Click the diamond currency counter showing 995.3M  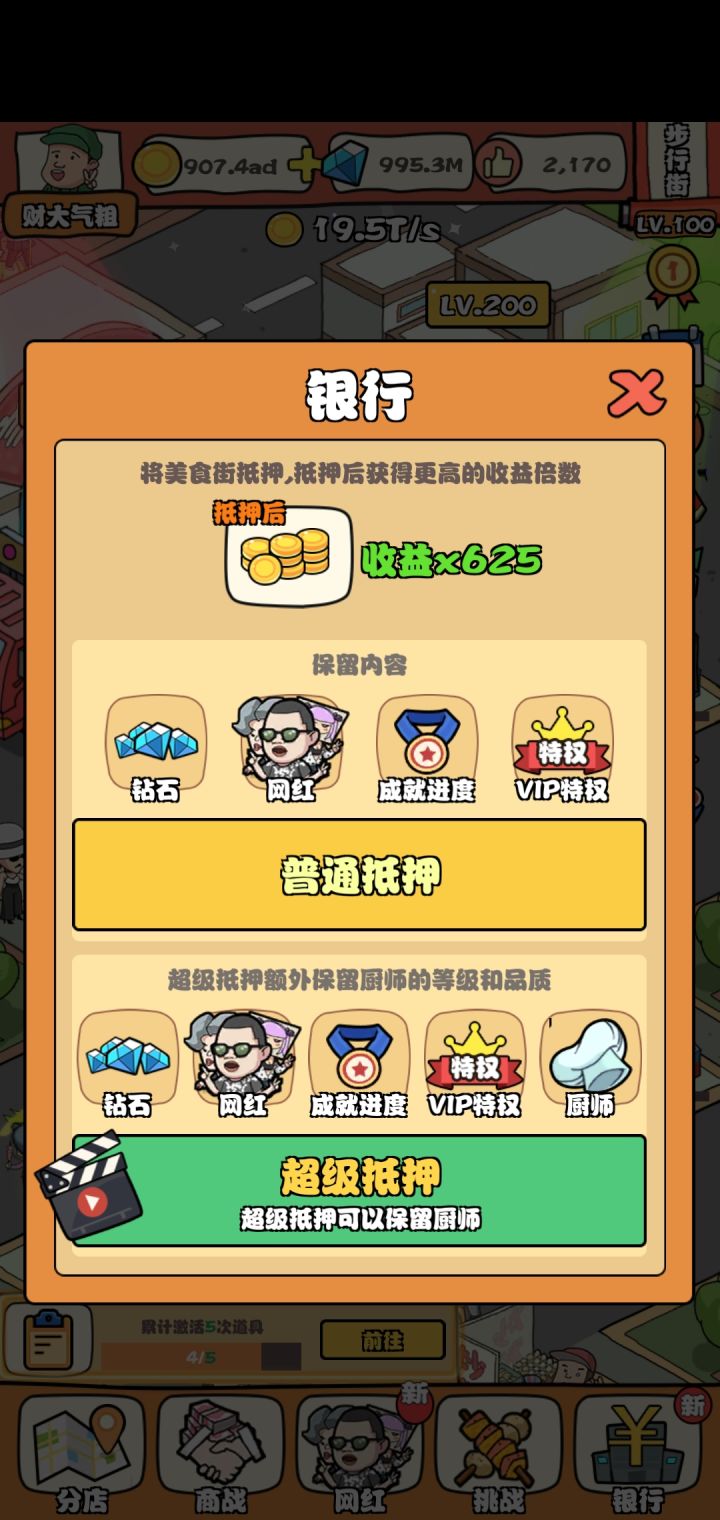click(x=404, y=165)
